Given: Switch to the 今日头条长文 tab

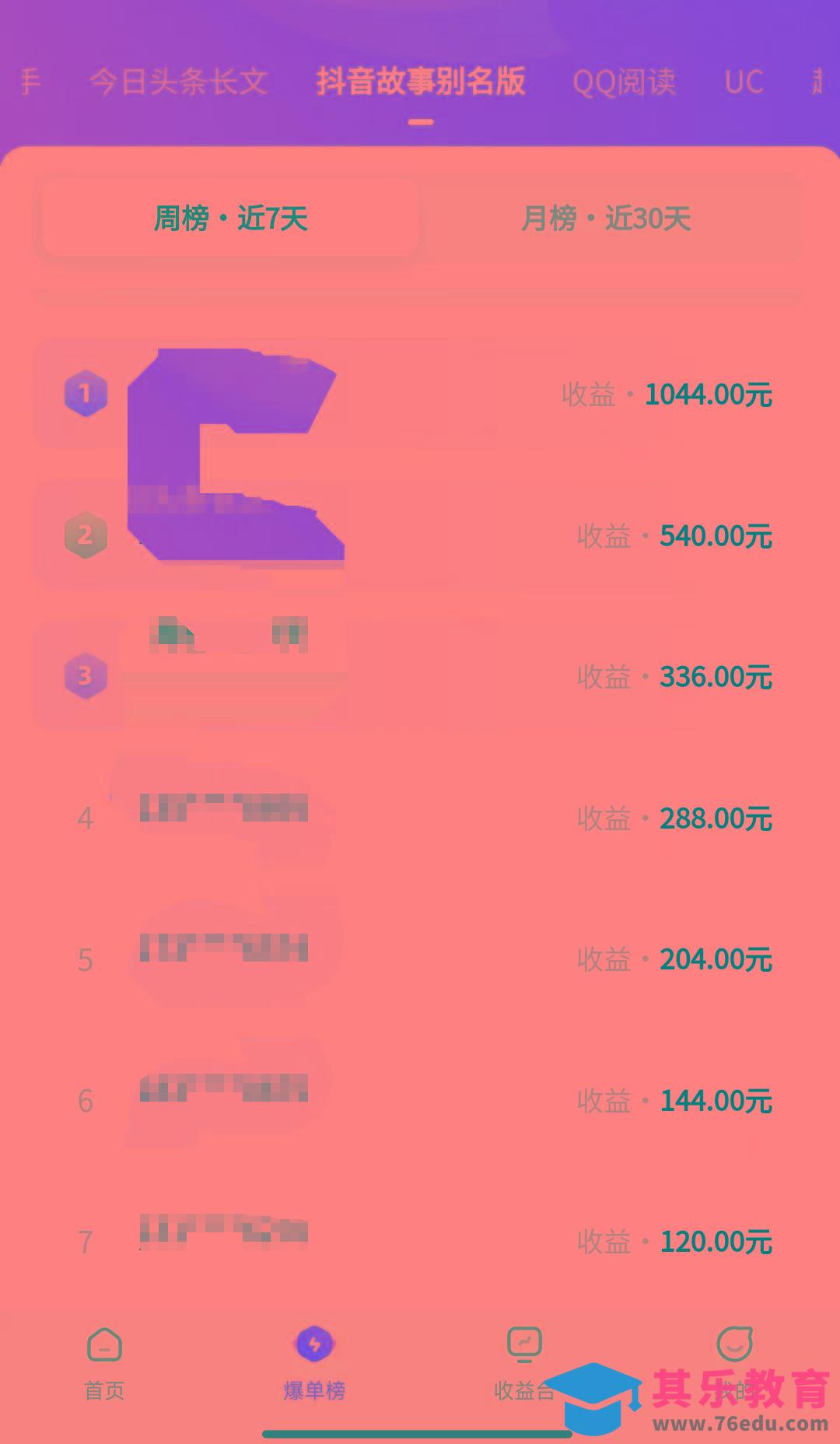Looking at the screenshot, I should (178, 82).
